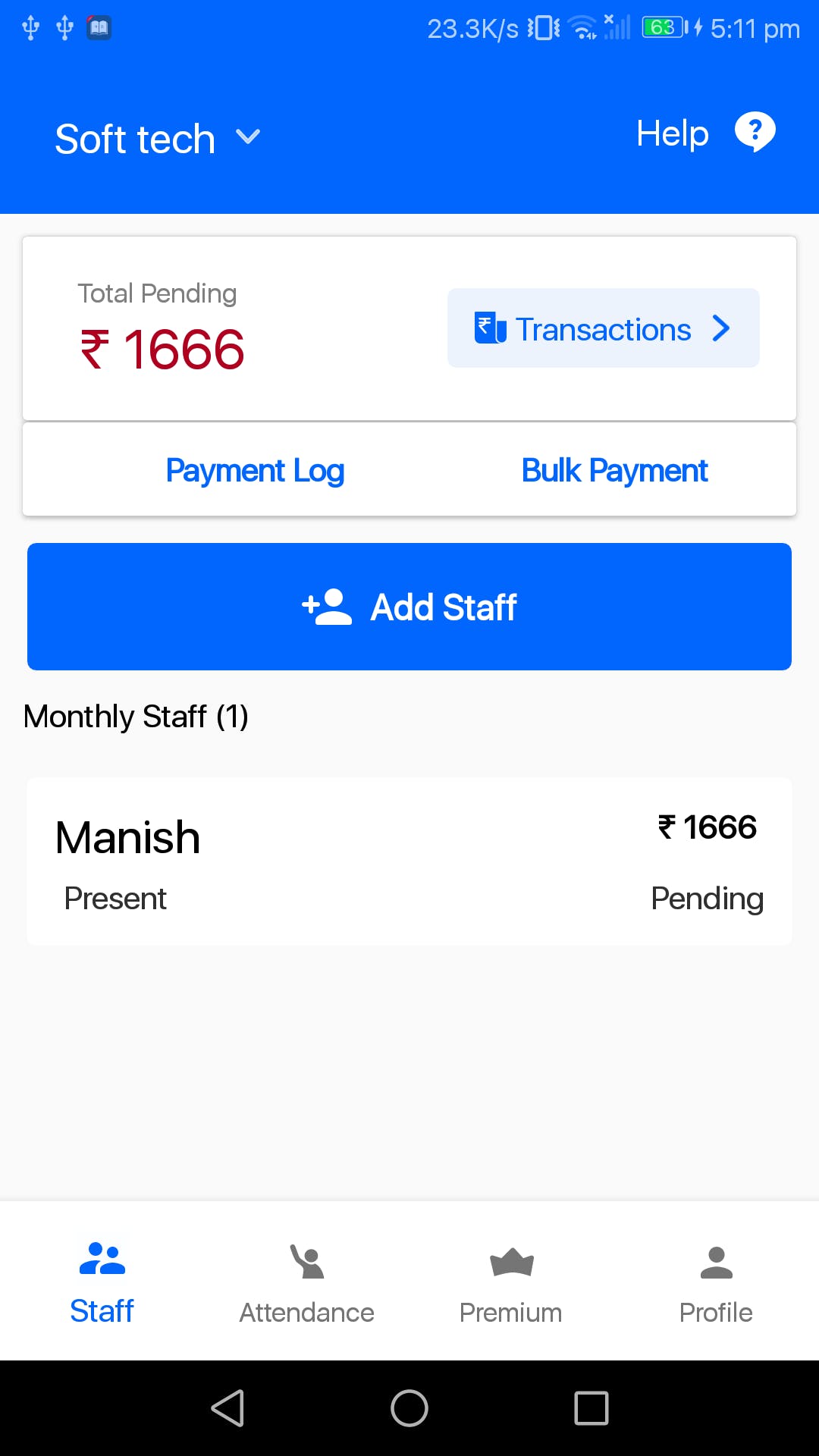Switch to the Attendance tab

pyautogui.click(x=307, y=1283)
